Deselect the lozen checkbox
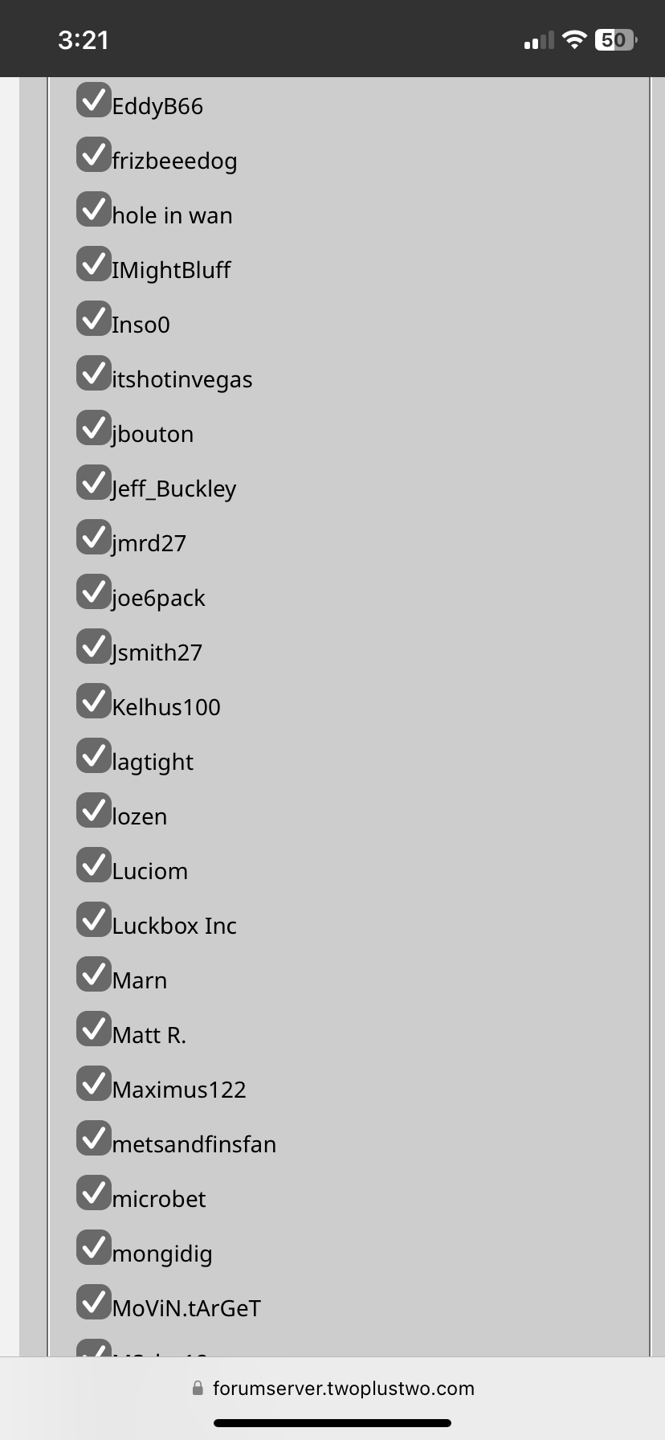Viewport: 665px width, 1440px height. (x=93, y=811)
